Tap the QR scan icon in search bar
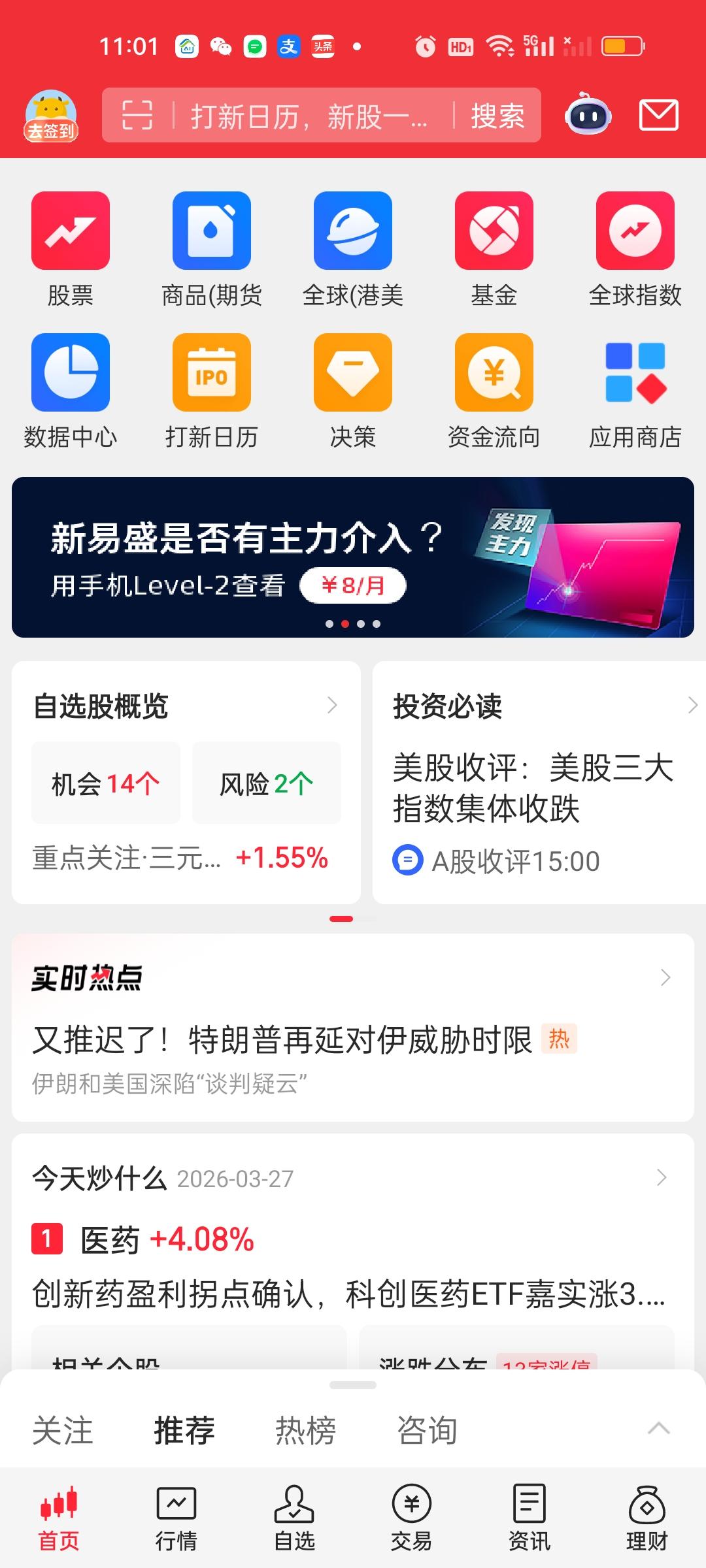 click(139, 116)
